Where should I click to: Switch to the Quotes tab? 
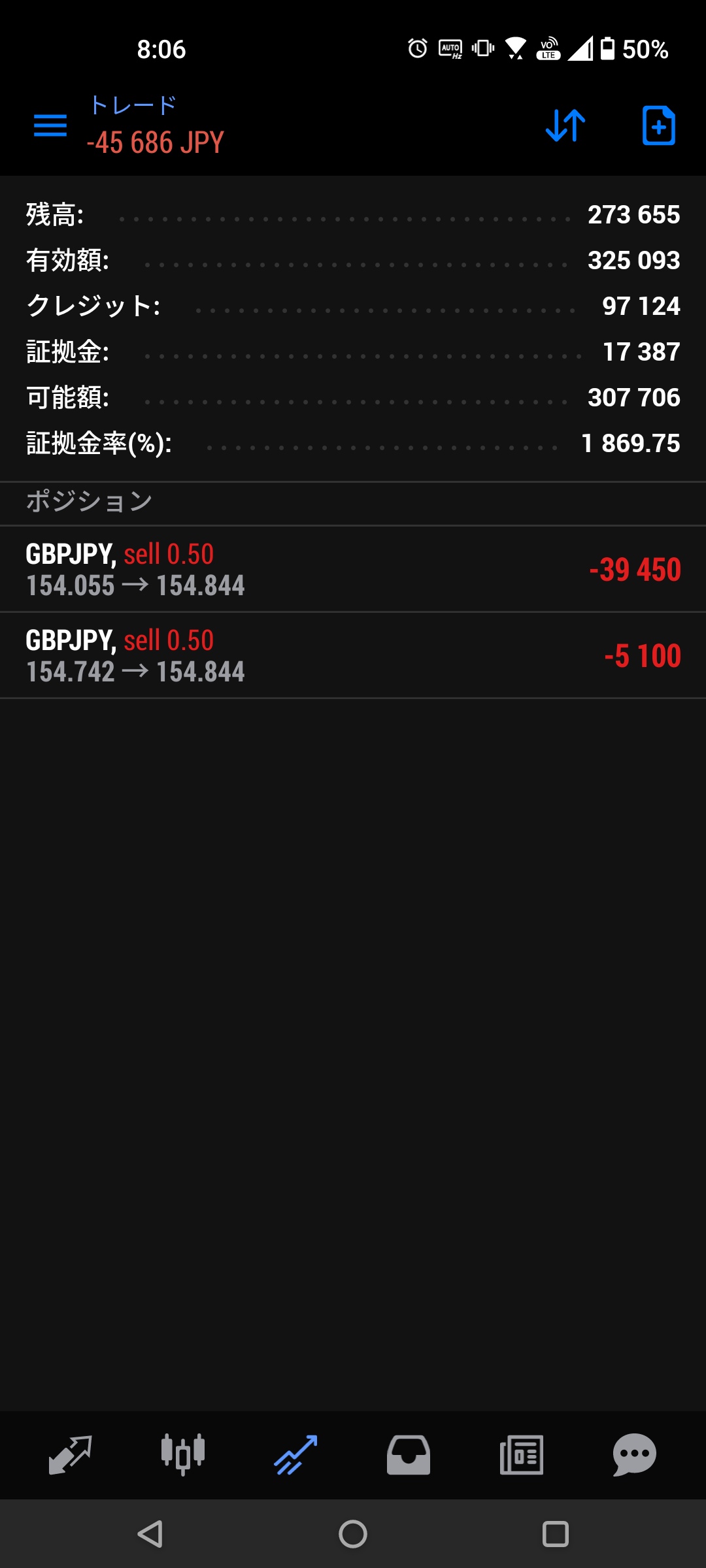point(70,1455)
